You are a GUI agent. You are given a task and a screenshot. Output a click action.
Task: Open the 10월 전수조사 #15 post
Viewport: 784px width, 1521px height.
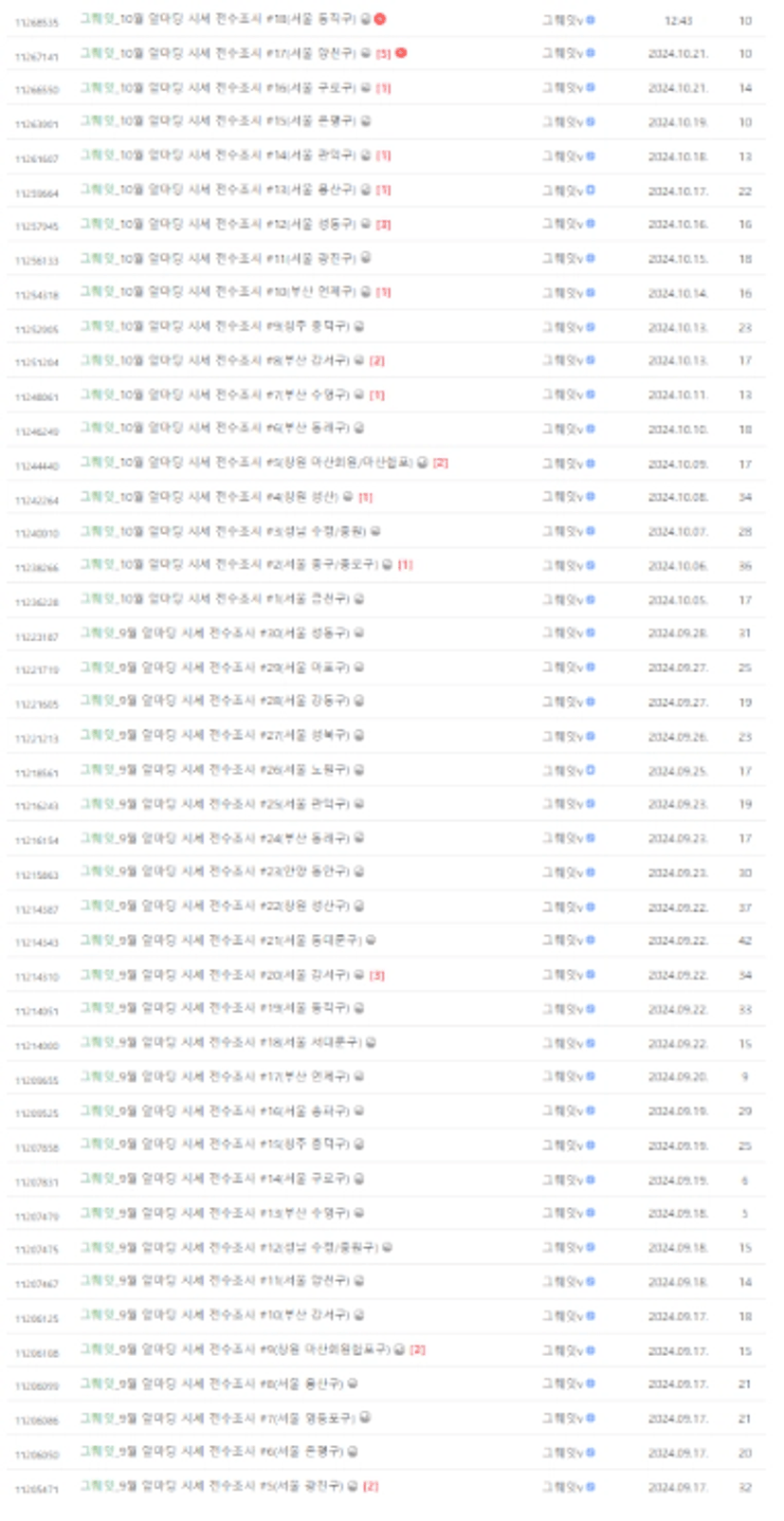218,121
